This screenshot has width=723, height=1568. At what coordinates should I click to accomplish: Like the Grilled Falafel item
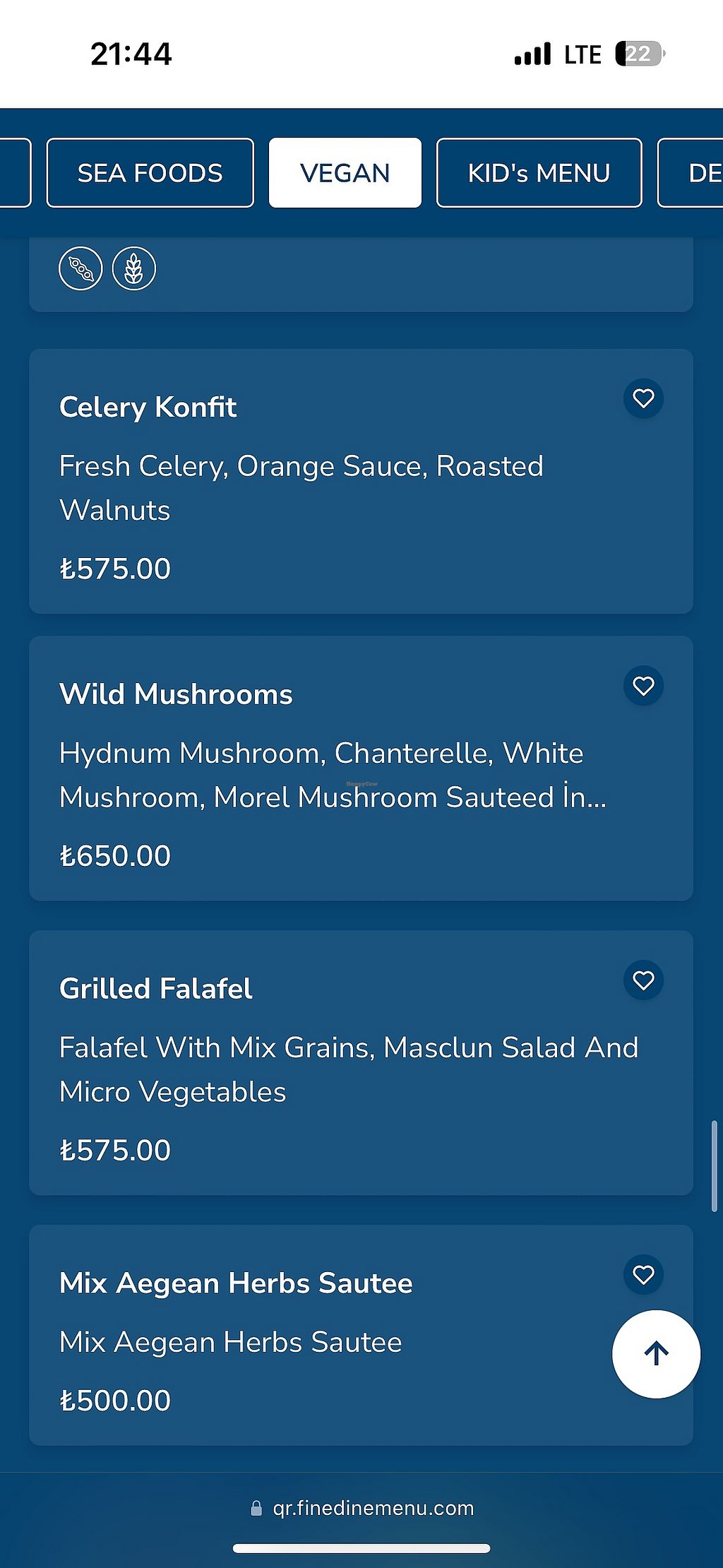click(643, 980)
